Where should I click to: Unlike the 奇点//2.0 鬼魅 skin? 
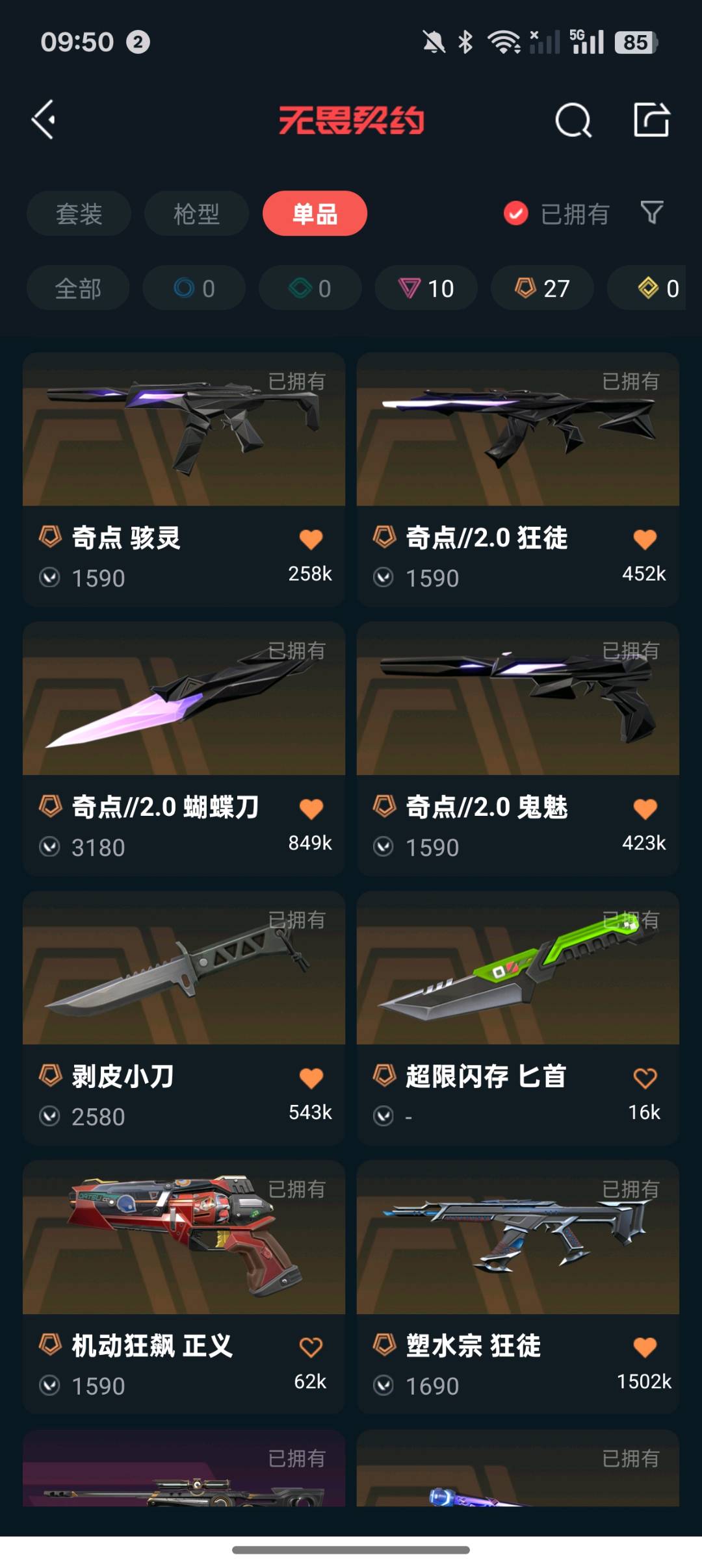pyautogui.click(x=645, y=809)
